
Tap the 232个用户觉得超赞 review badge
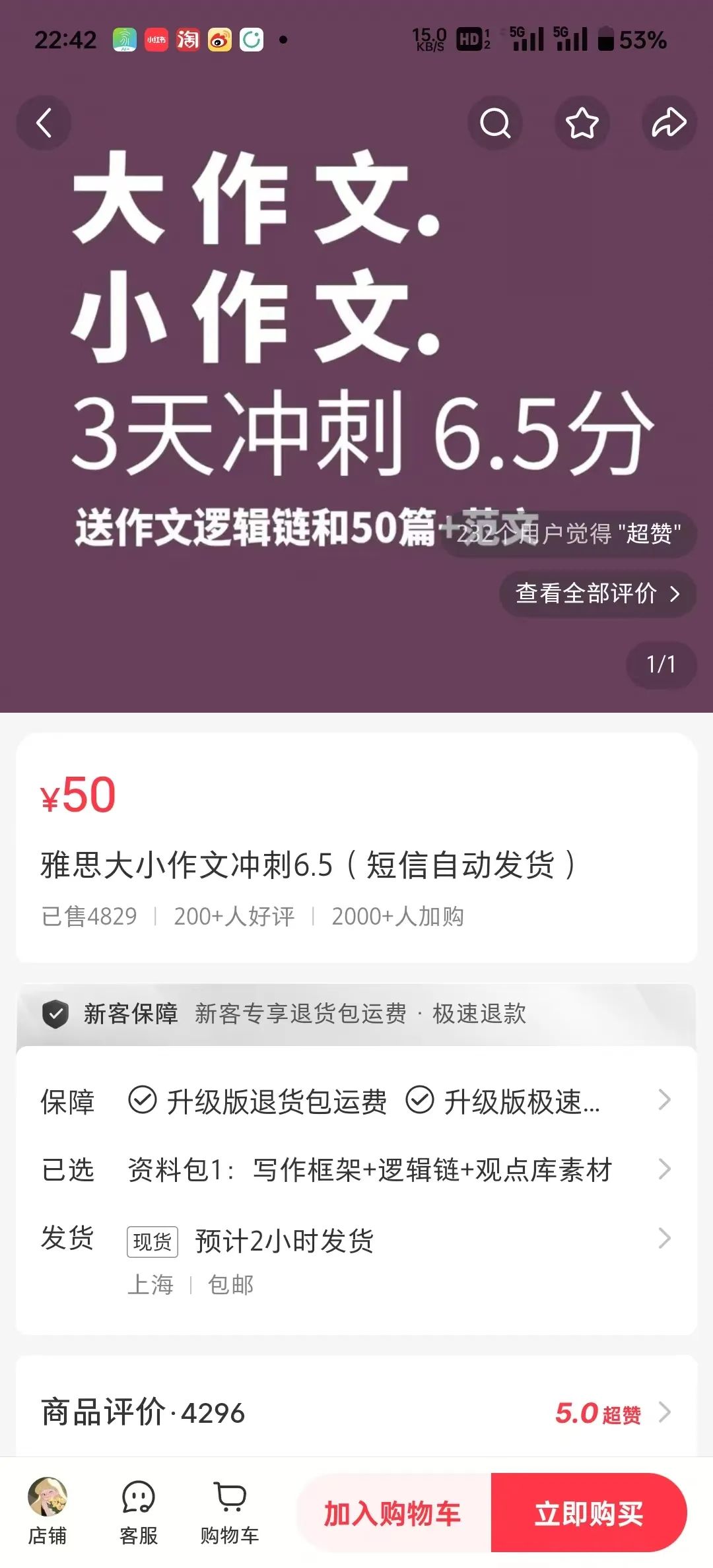[569, 534]
